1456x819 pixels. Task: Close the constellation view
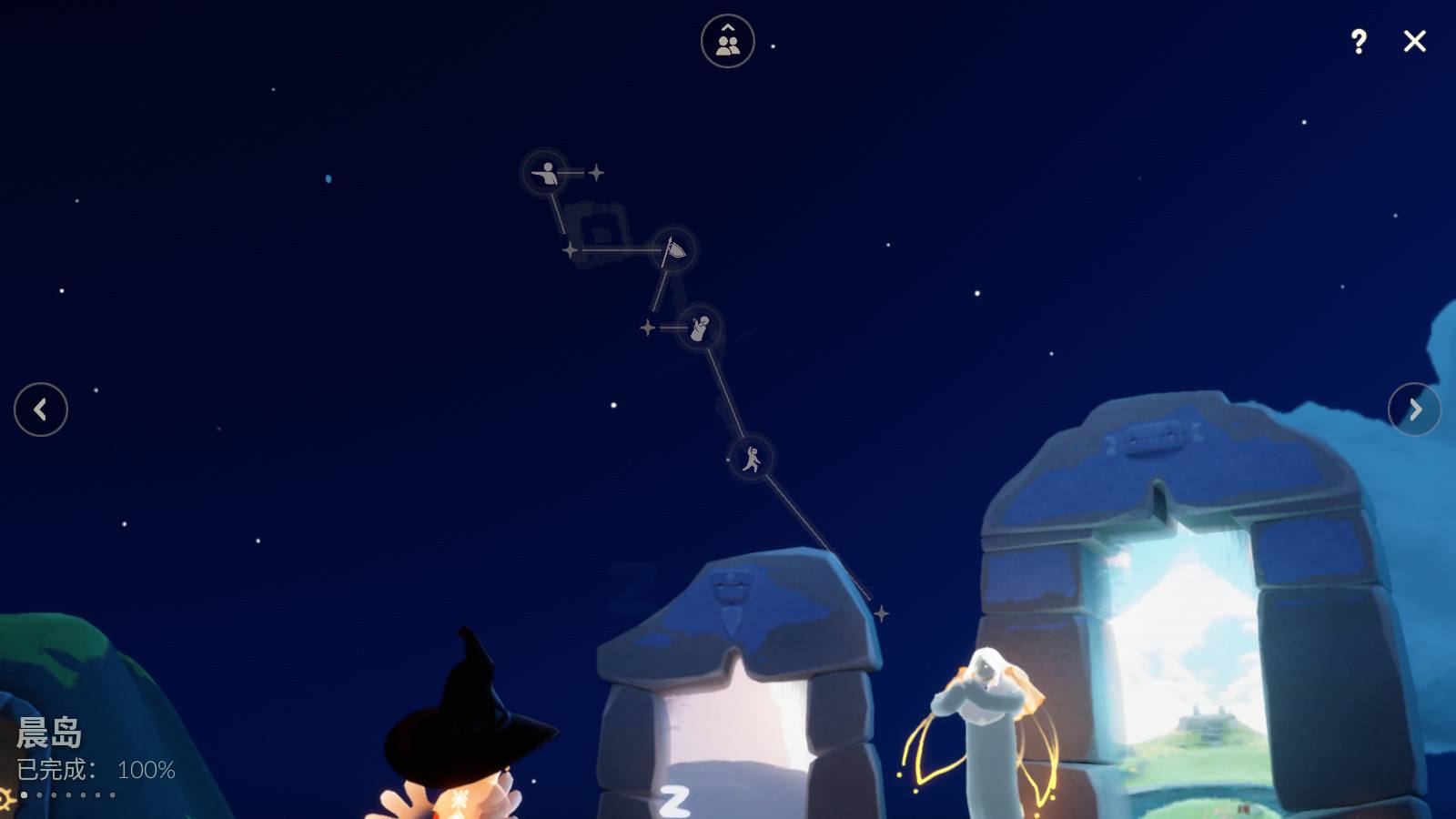pyautogui.click(x=1414, y=41)
